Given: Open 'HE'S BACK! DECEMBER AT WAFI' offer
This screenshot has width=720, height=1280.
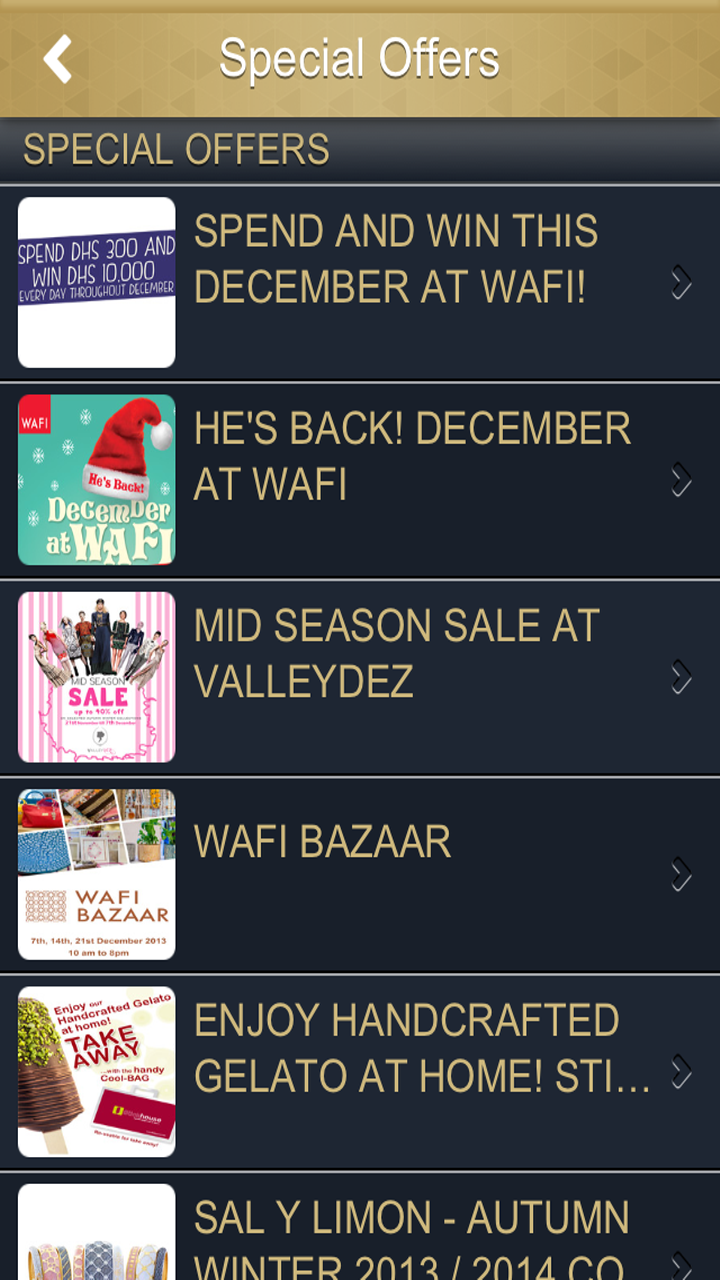Looking at the screenshot, I should (410, 456).
